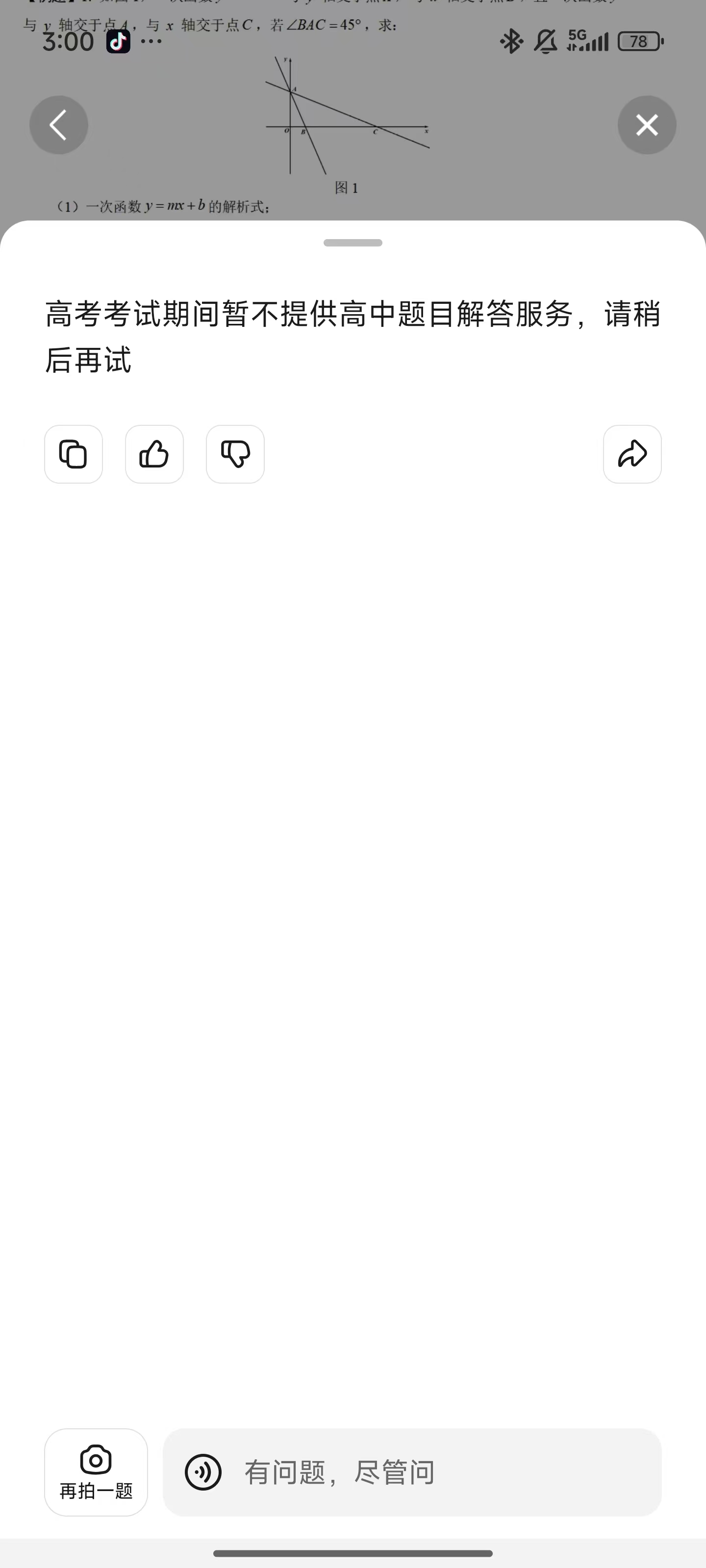706x1568 pixels.
Task: Go back using the left arrow
Action: point(58,125)
